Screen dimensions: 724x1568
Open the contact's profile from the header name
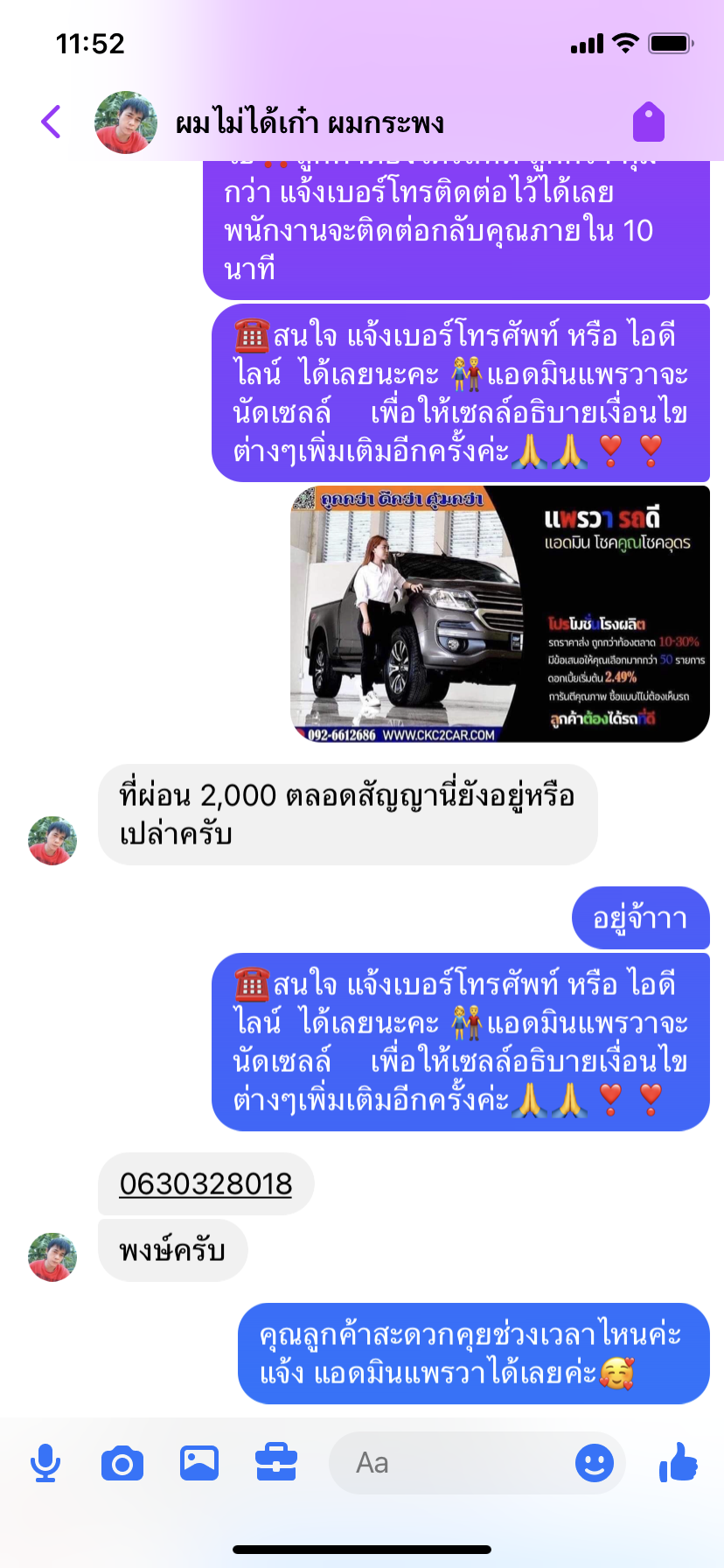click(310, 122)
